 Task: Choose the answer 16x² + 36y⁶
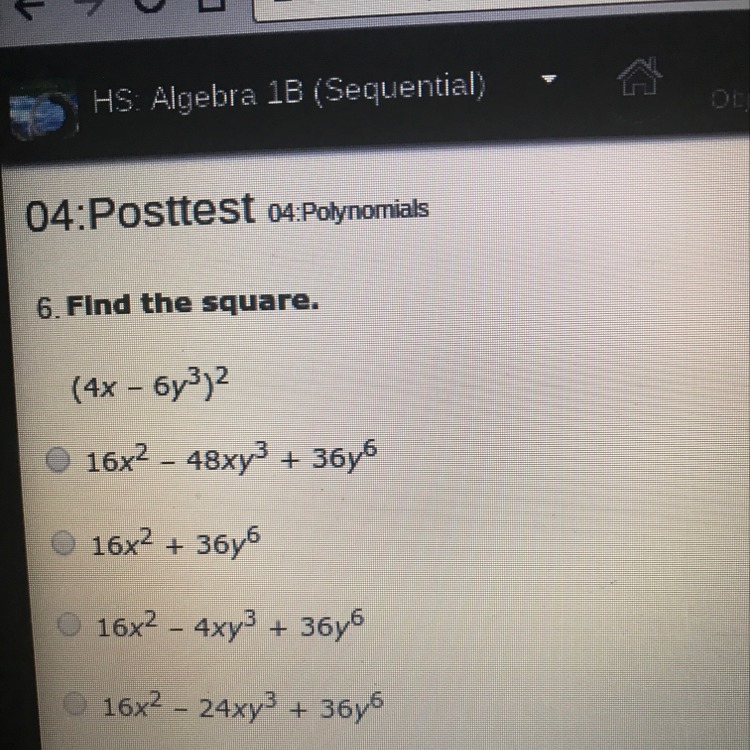coord(63,543)
